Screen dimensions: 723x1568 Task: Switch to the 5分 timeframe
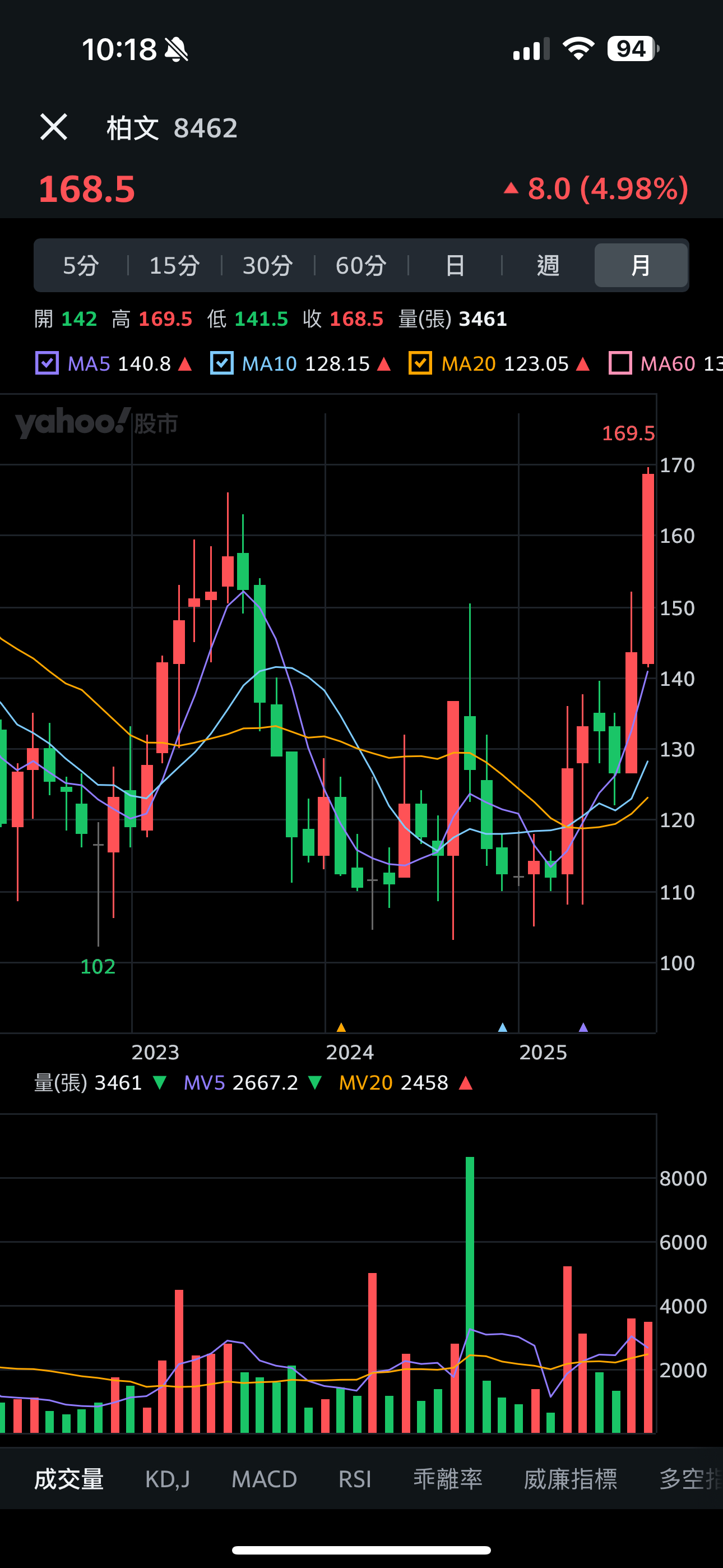[x=81, y=265]
